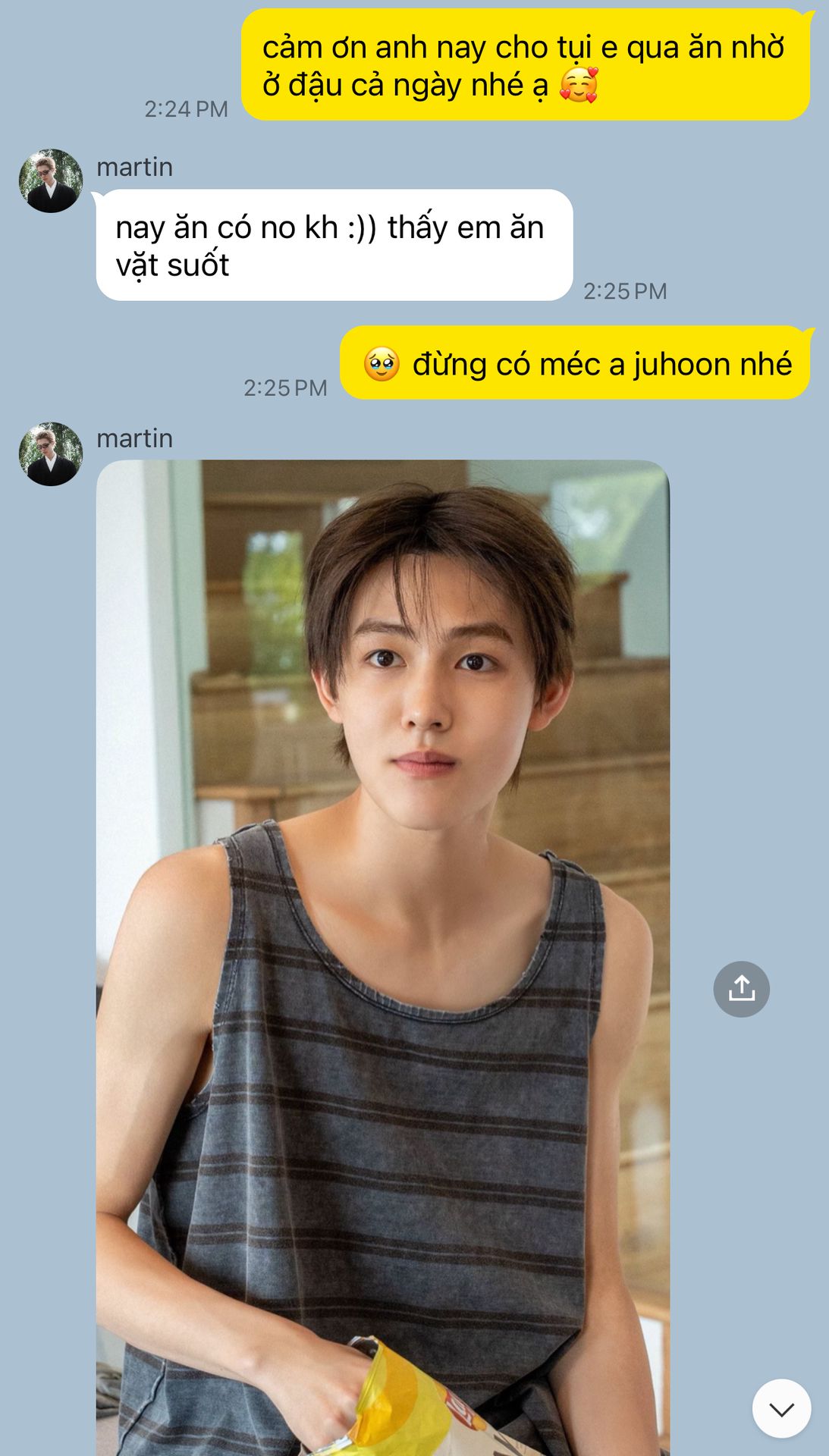Viewport: 829px width, 1456px height.
Task: Jump to the latest message with down arrow
Action: pyautogui.click(x=781, y=1408)
